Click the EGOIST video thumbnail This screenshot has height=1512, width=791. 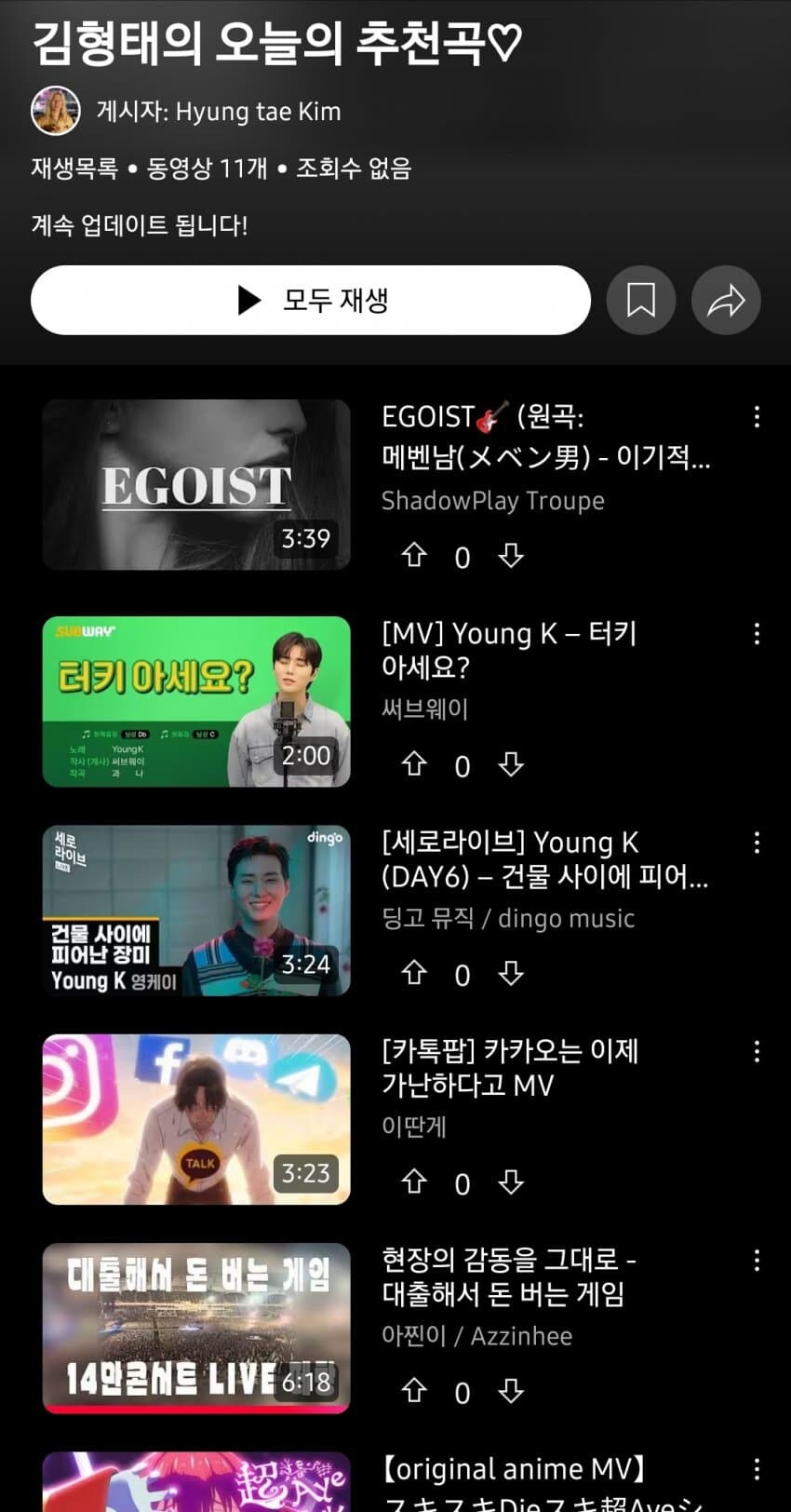(x=195, y=483)
